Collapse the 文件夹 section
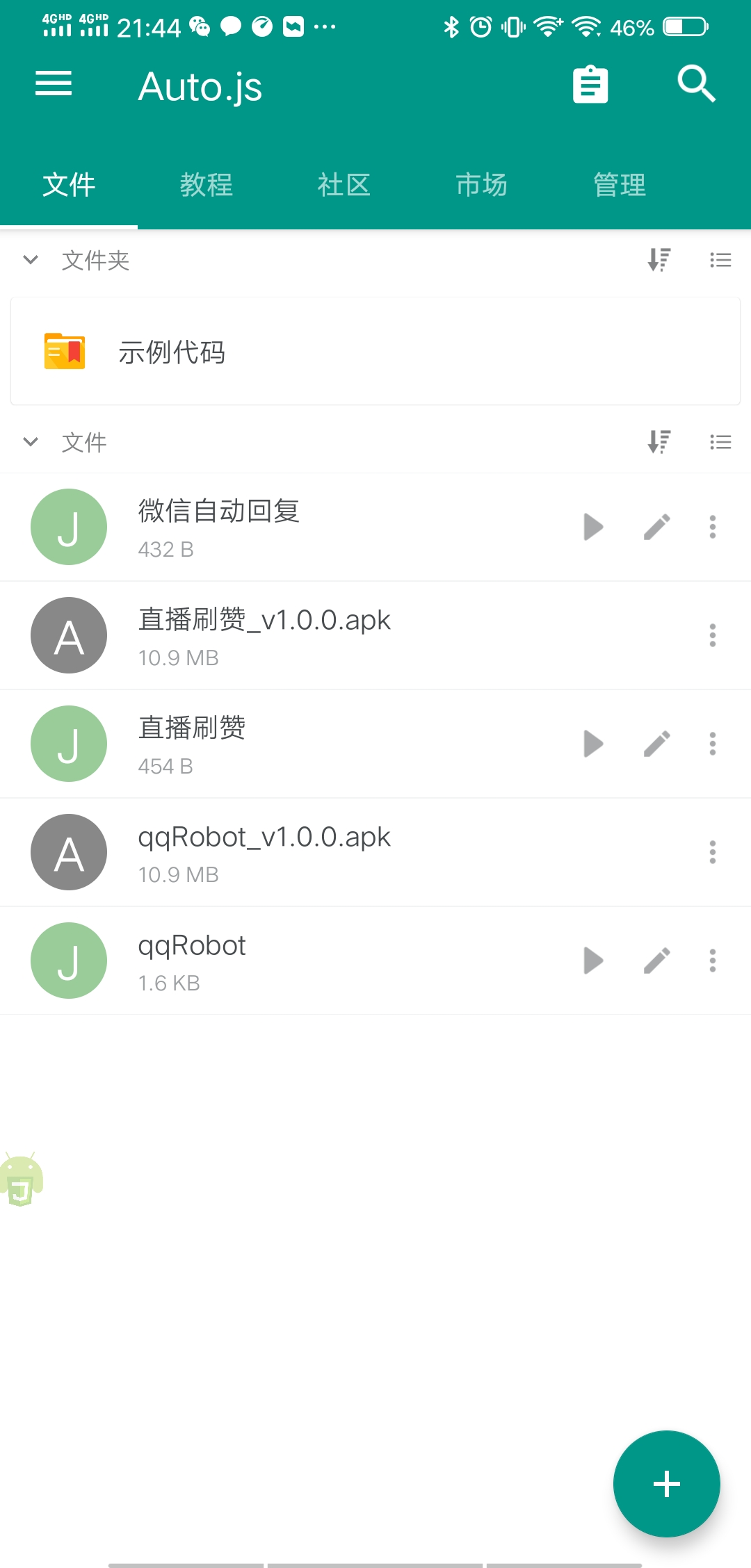The height and width of the screenshot is (1568, 751). 31,260
